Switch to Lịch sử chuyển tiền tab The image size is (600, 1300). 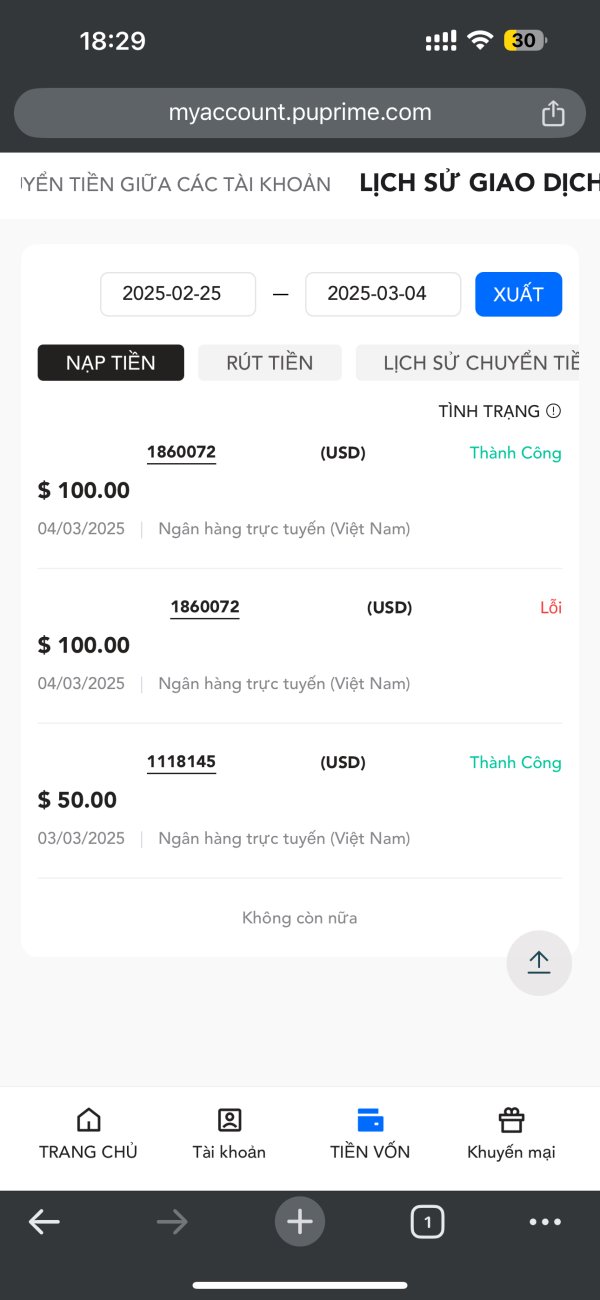(468, 362)
